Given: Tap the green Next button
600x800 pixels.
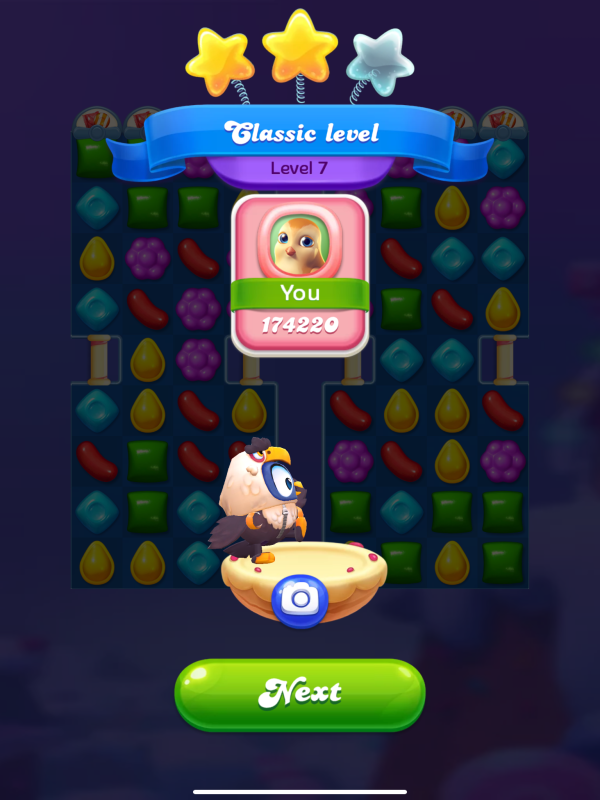Looking at the screenshot, I should click(300, 693).
